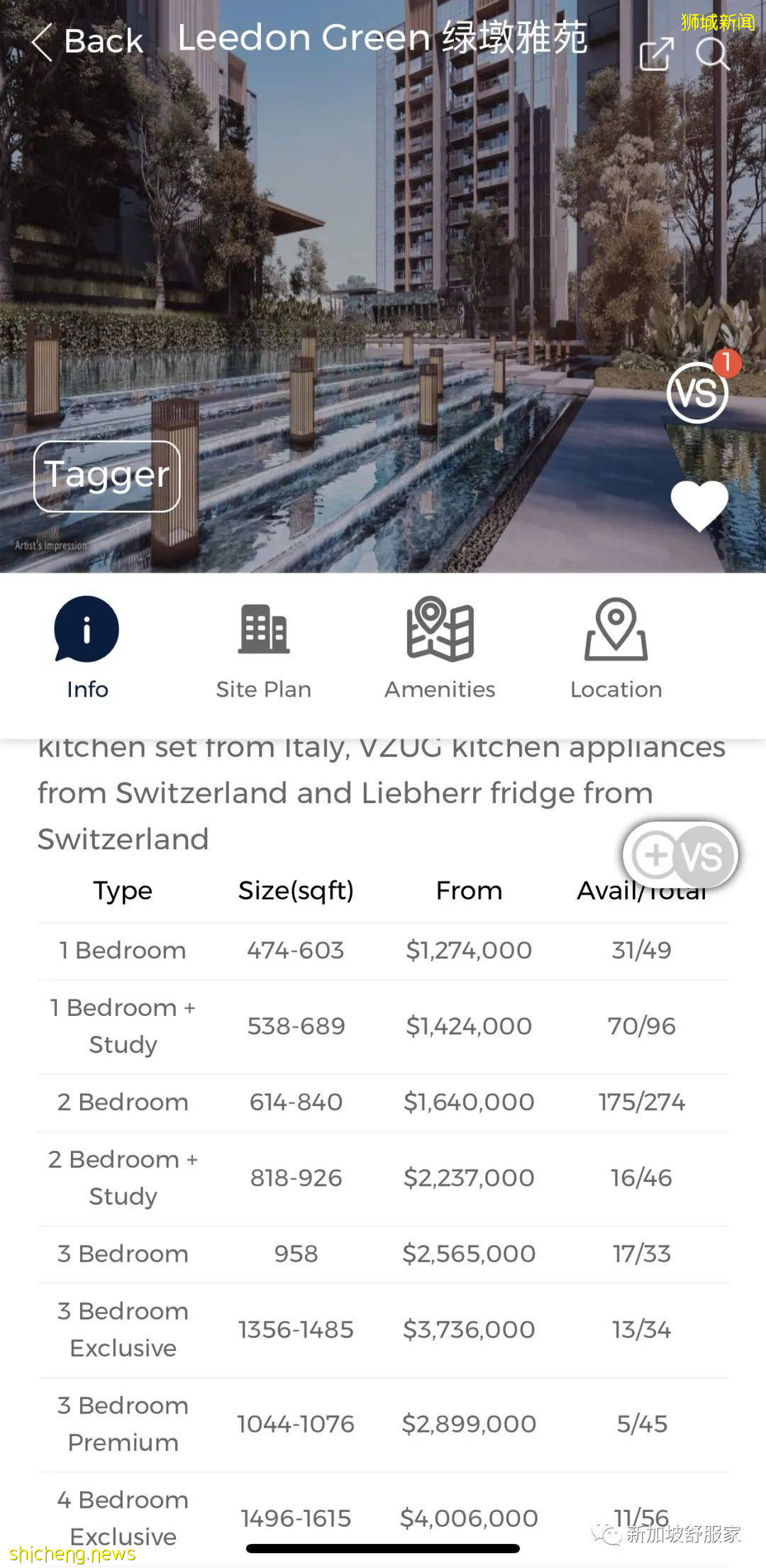The image size is (766, 1568).
Task: Share the Leedon Green listing
Action: click(656, 53)
